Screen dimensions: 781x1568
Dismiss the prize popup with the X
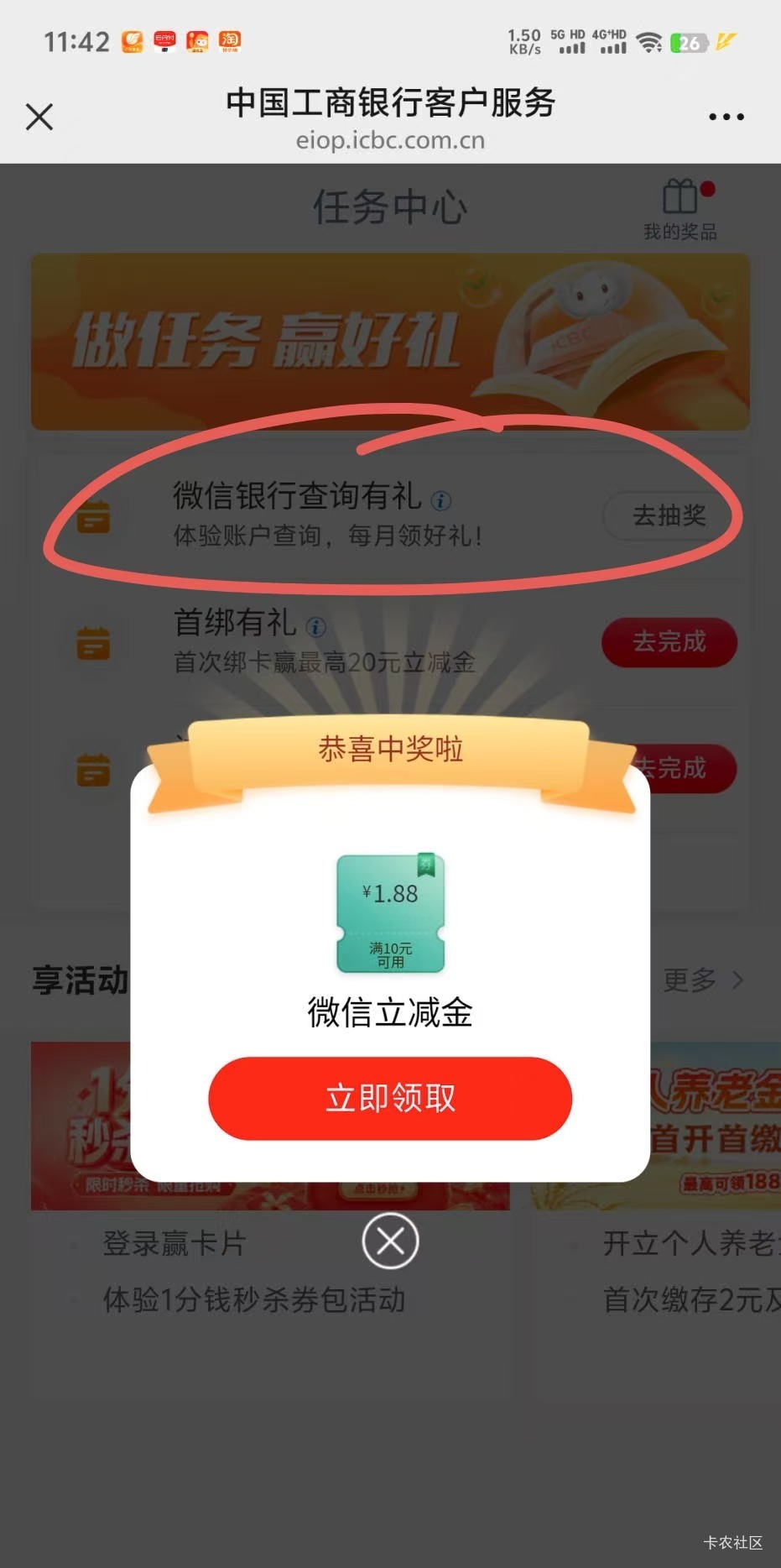390,1241
